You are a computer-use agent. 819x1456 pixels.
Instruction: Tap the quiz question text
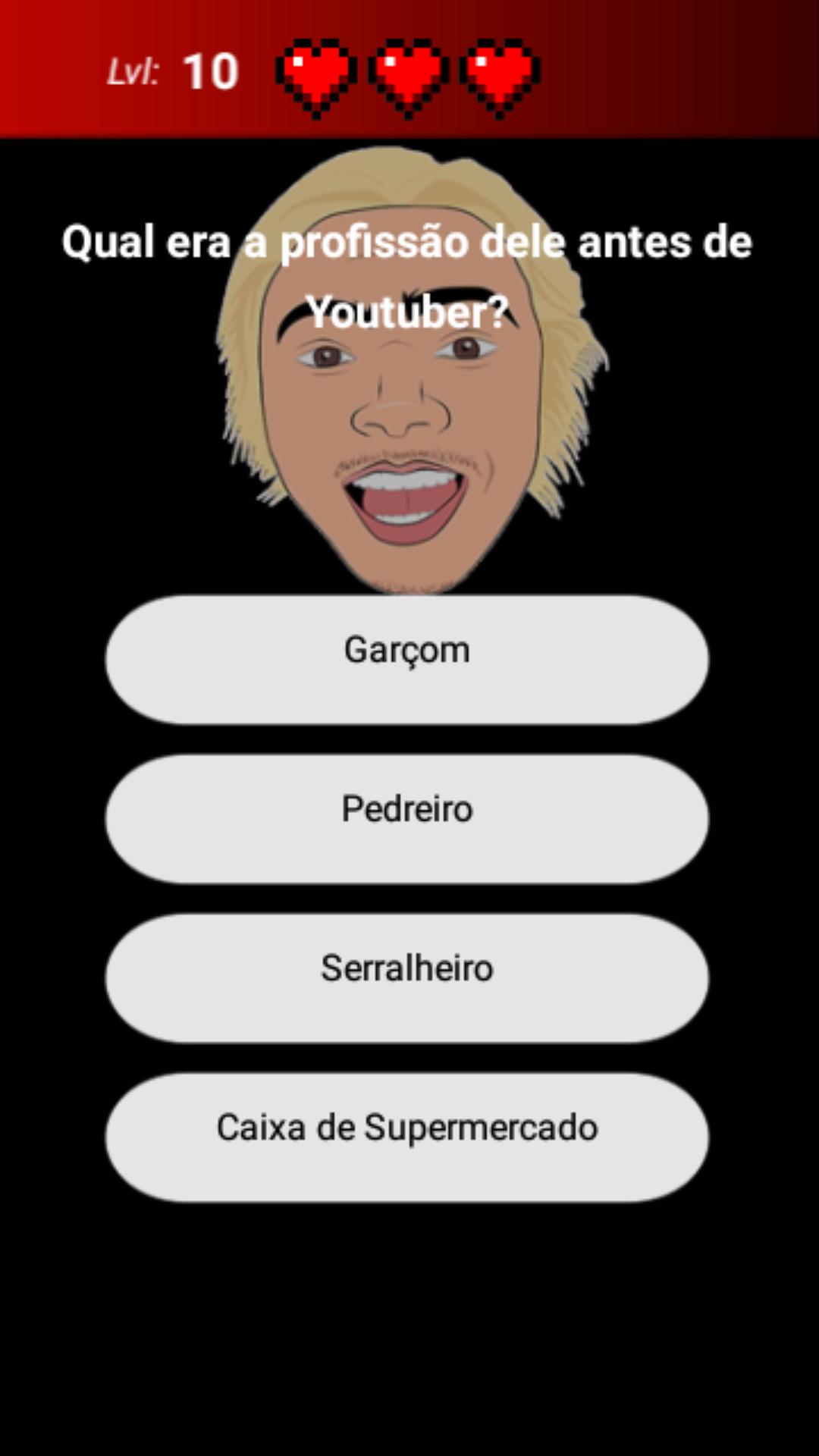(x=409, y=243)
